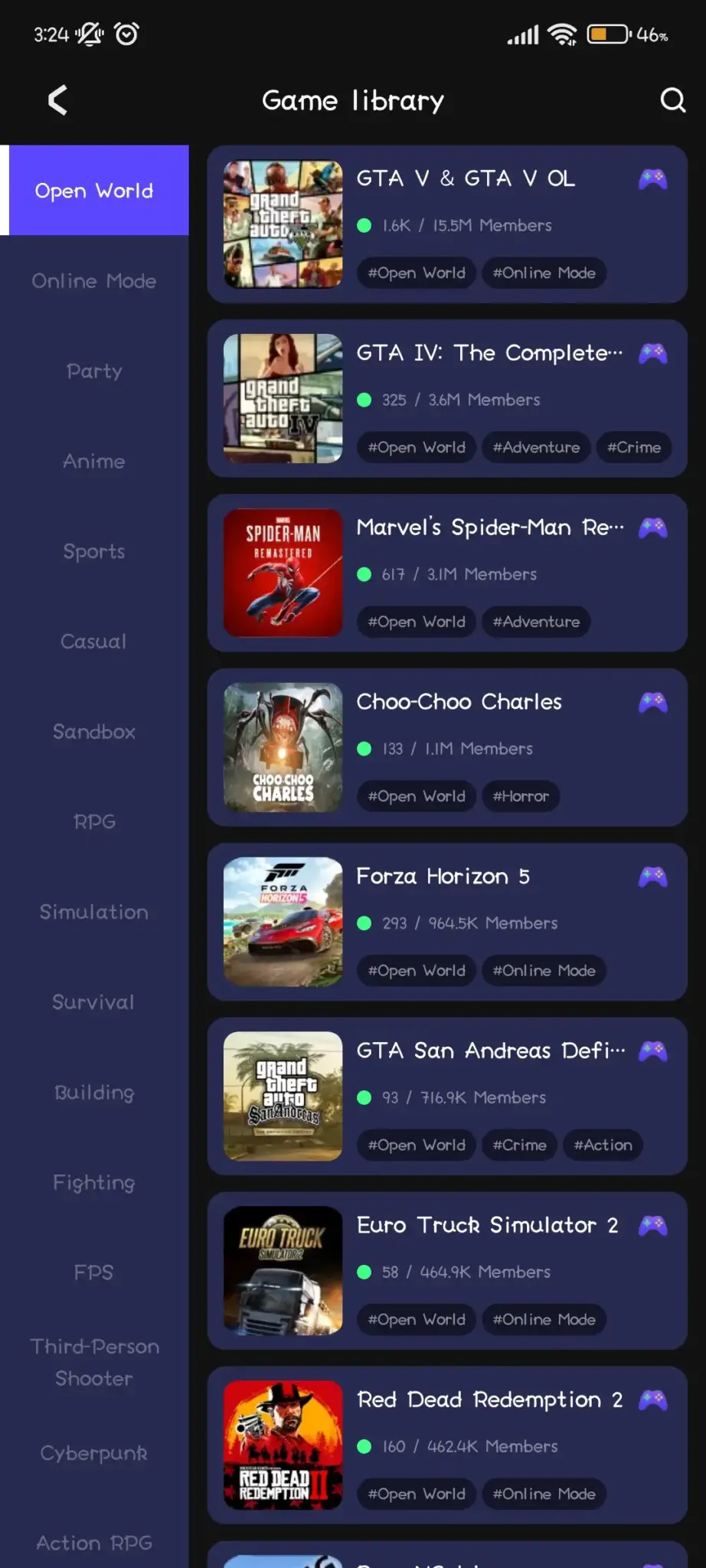Open the Red Dead Redemption 2 card
The height and width of the screenshot is (1568, 706).
[447, 1445]
